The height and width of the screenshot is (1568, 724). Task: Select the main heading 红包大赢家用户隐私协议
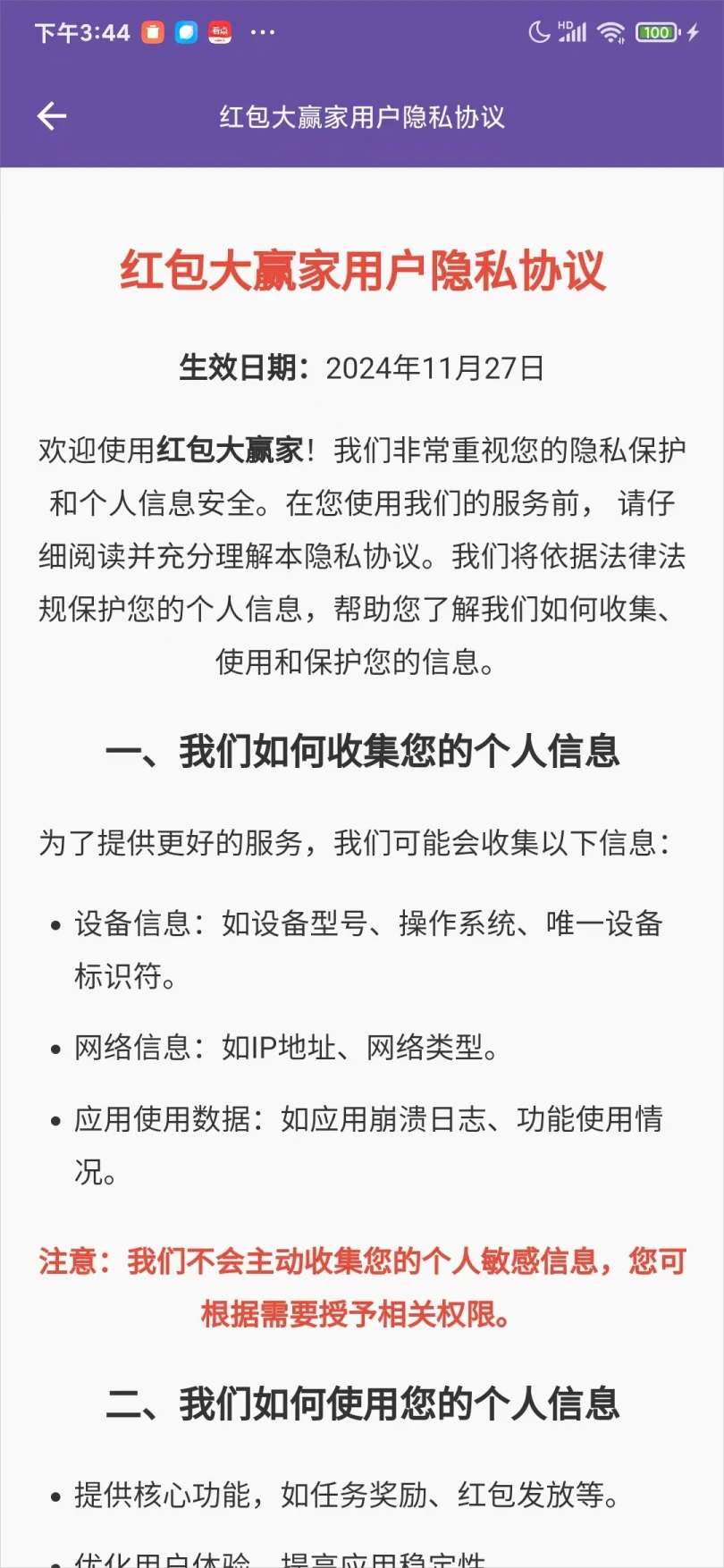point(362,273)
